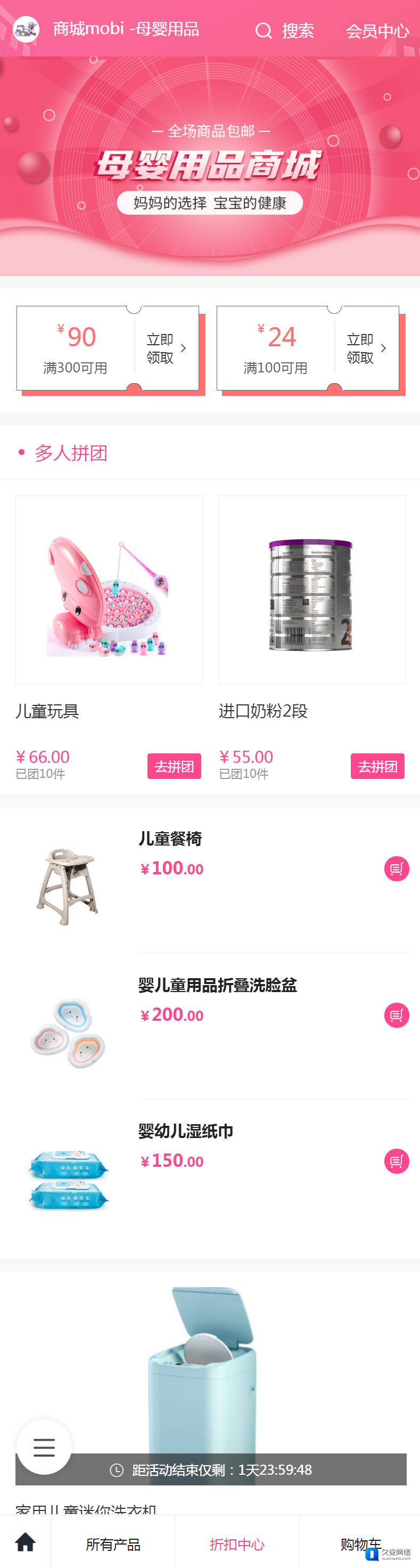Go to the home tab
This screenshot has width=420, height=1568.
[26, 1542]
